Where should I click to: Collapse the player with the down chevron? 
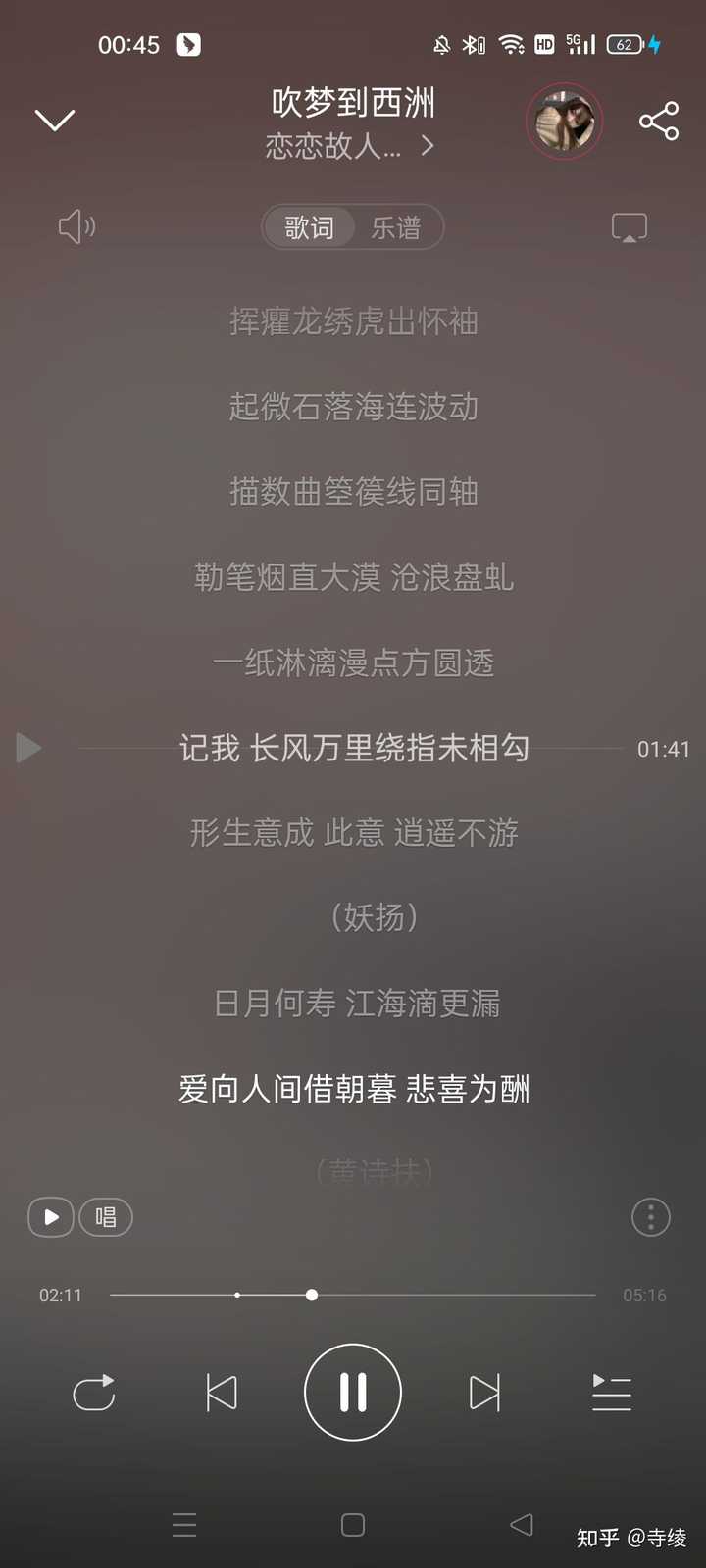point(56,118)
